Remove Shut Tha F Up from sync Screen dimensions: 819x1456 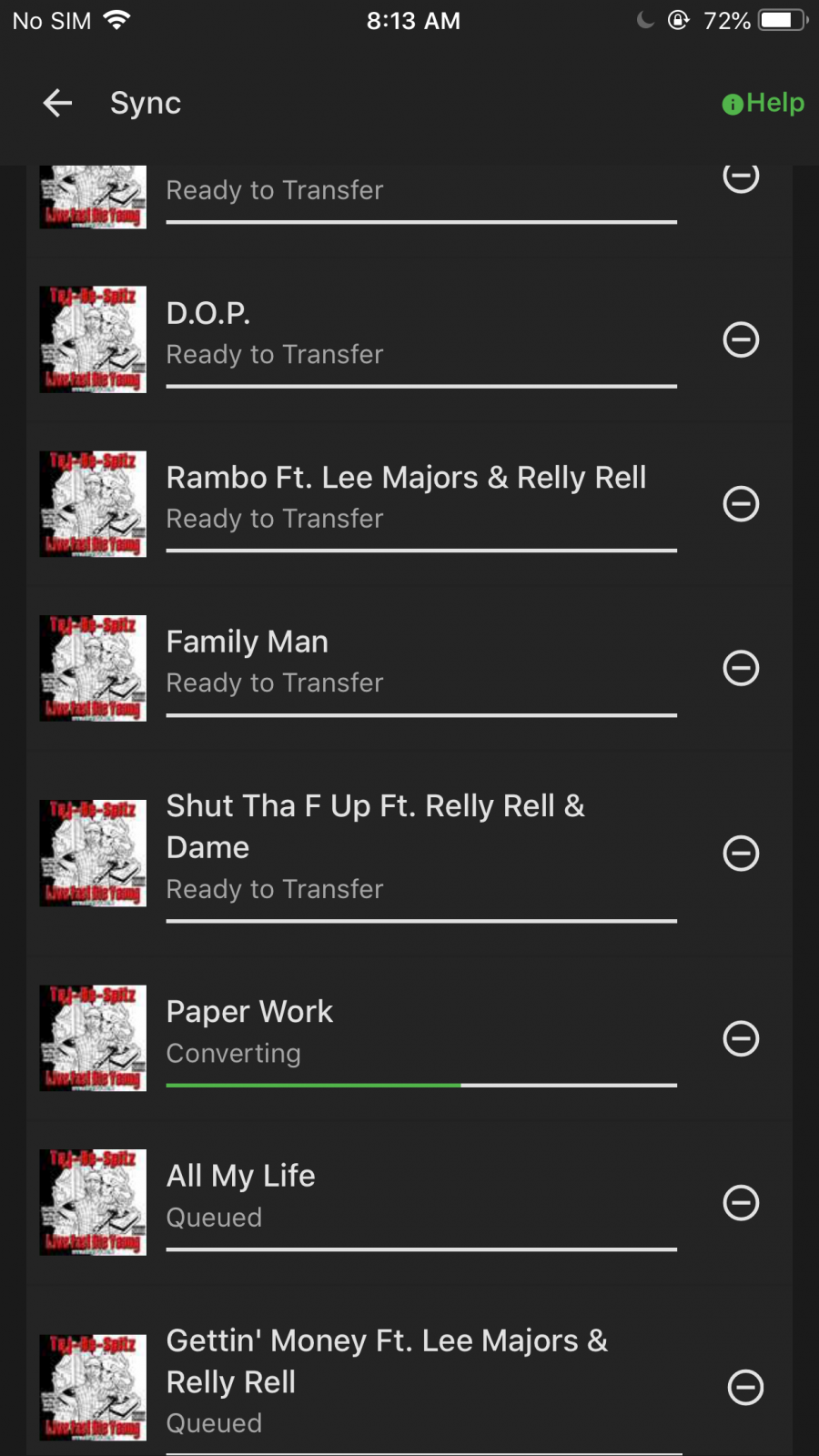point(741,853)
